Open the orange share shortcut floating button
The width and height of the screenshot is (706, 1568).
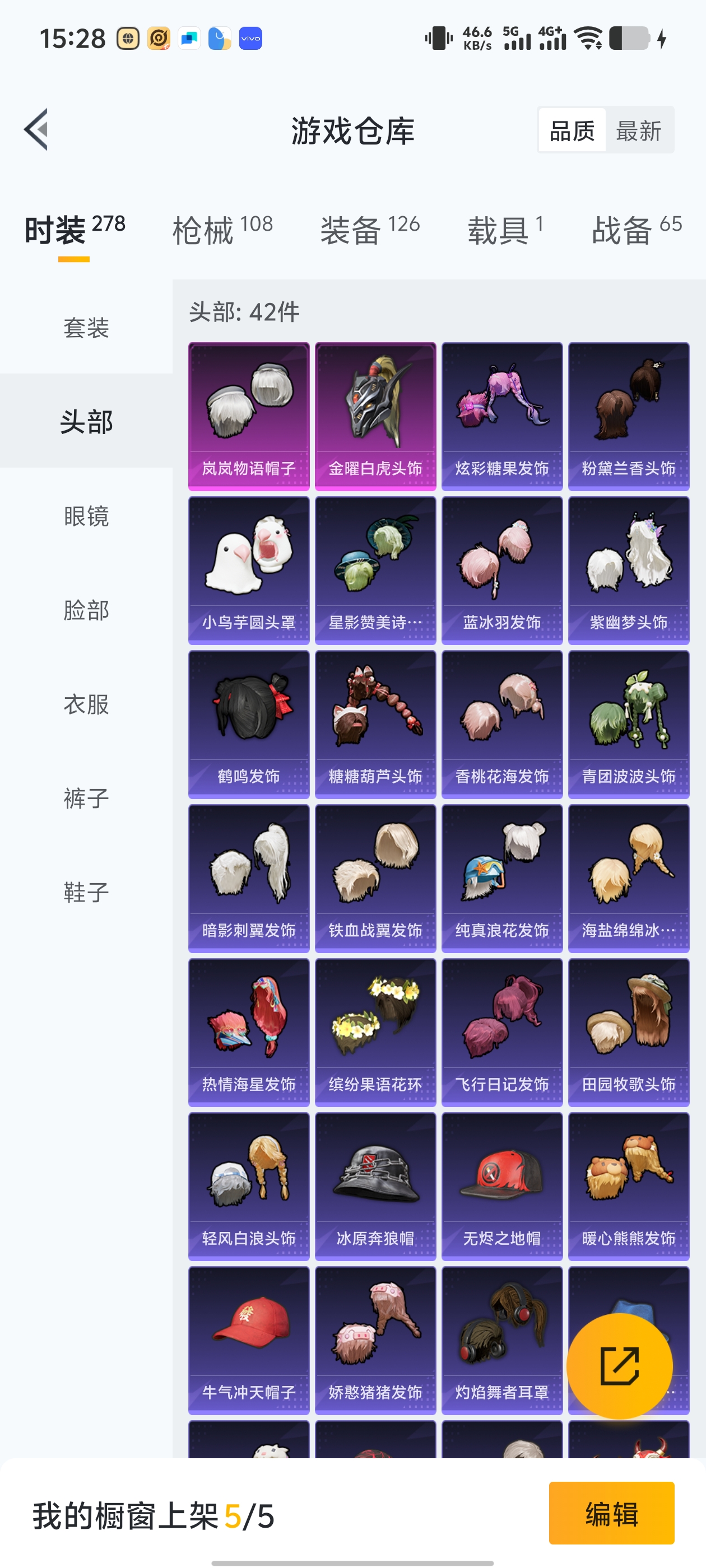click(x=620, y=1366)
